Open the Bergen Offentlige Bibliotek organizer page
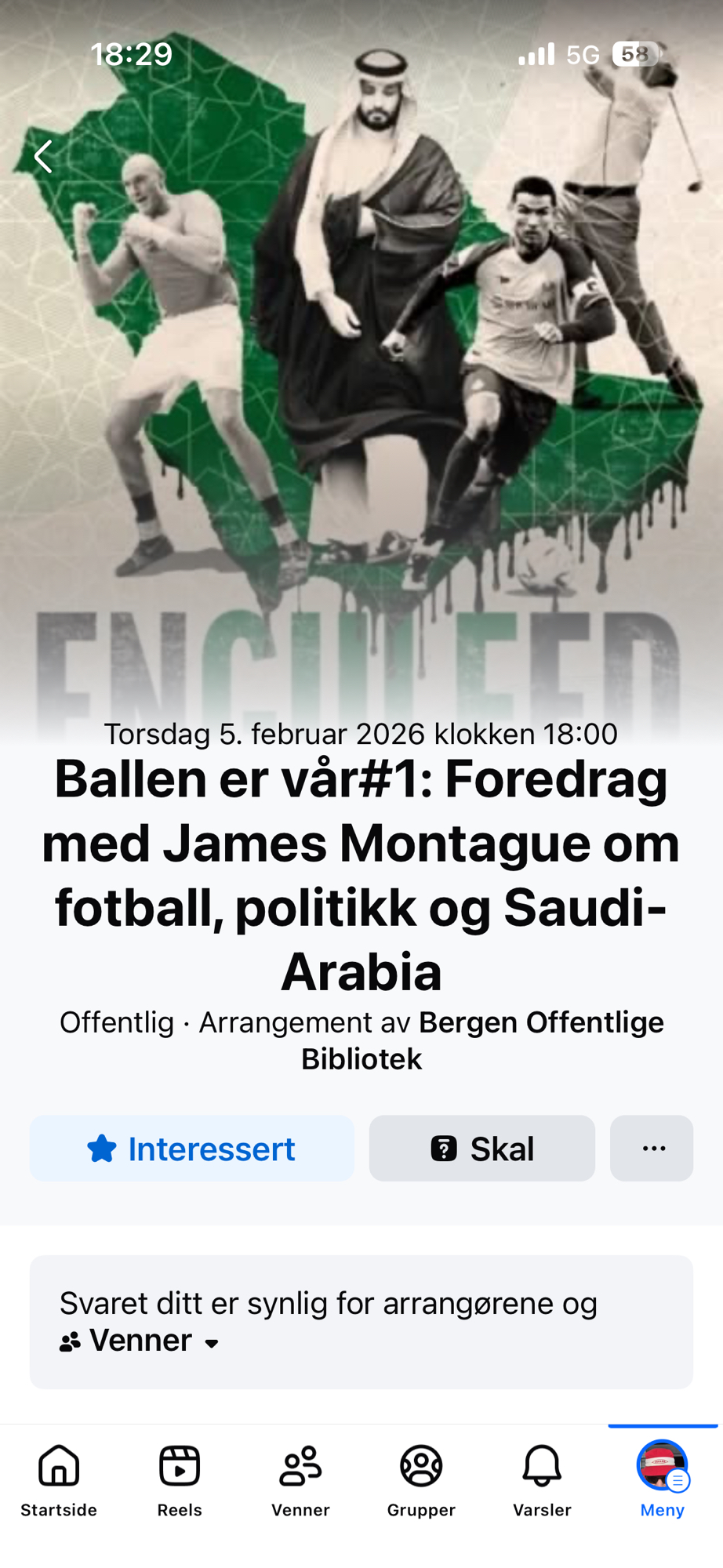 pyautogui.click(x=541, y=1023)
